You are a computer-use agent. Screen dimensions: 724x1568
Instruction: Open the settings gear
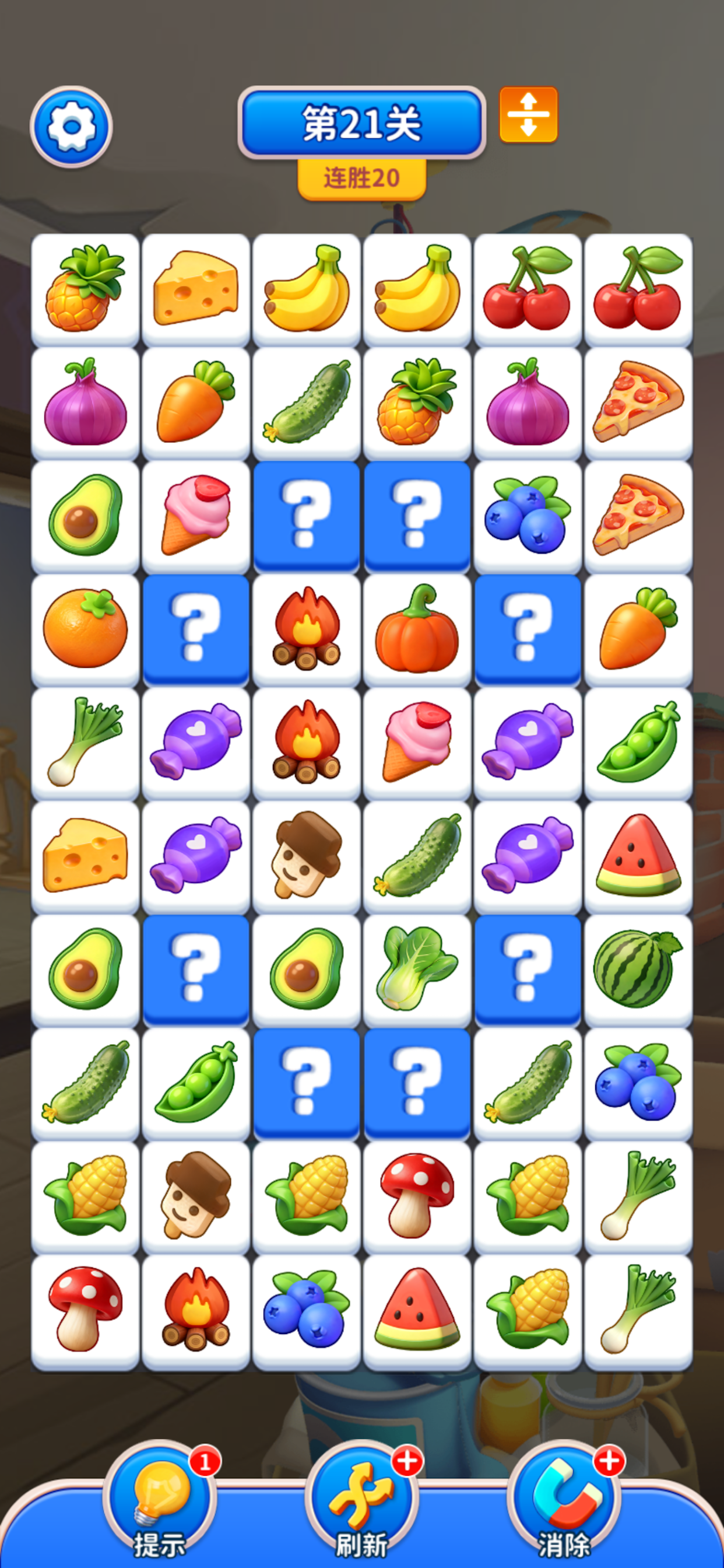(71, 127)
